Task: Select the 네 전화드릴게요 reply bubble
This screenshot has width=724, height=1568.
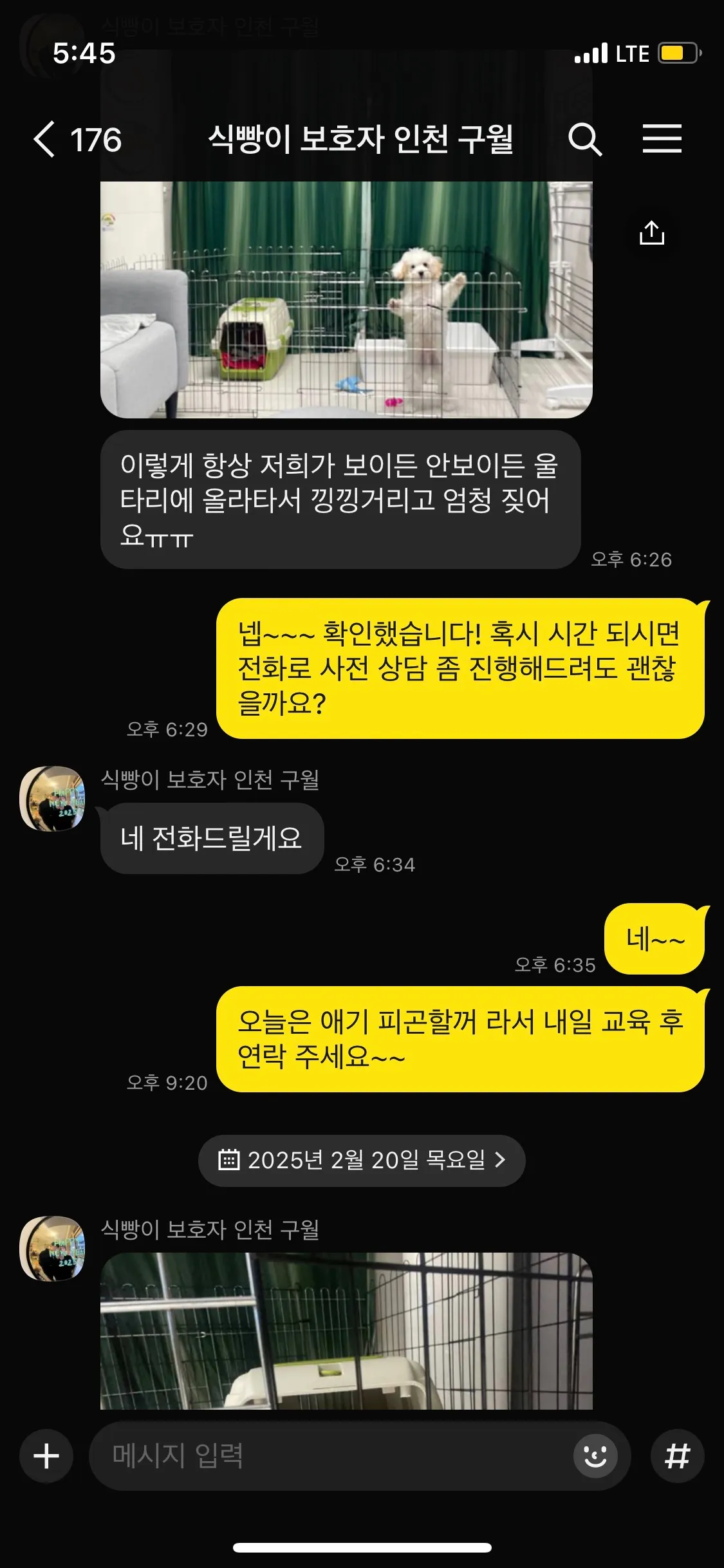Action: click(210, 838)
